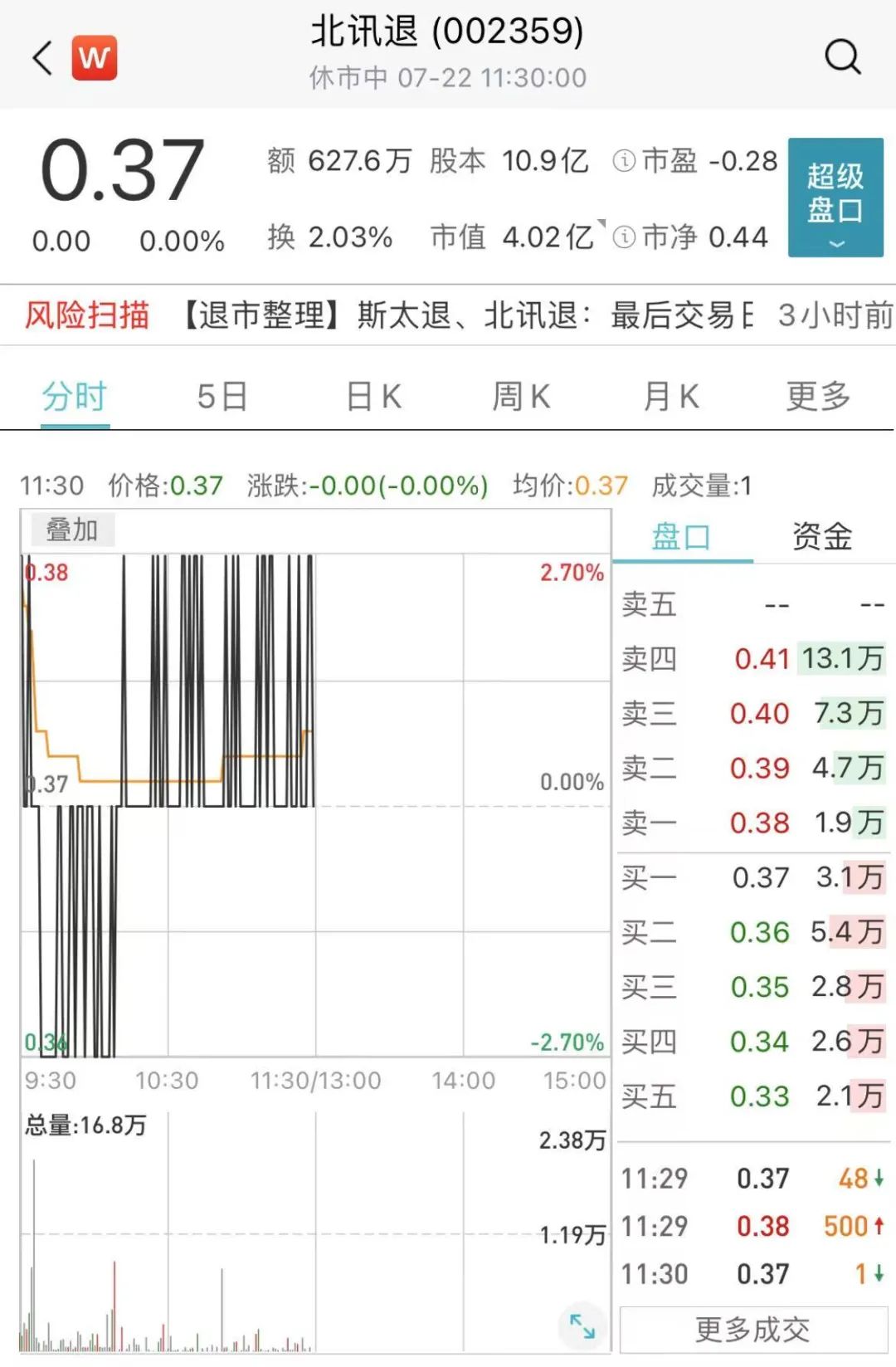Open the 更多 chart options

tap(818, 396)
